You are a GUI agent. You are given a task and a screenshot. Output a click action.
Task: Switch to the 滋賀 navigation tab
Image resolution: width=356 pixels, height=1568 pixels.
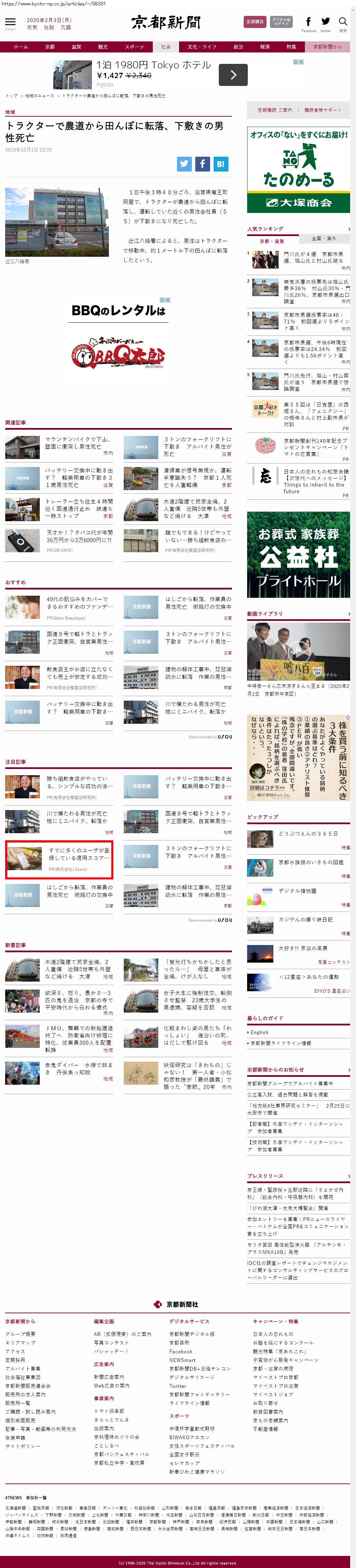pos(76,47)
